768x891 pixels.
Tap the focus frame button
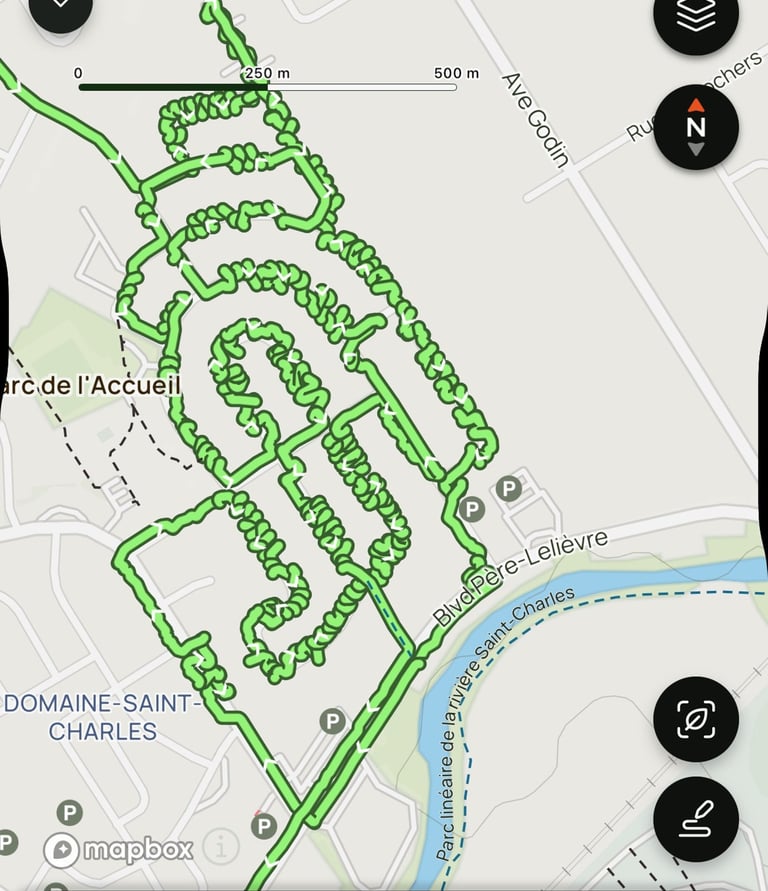696,719
